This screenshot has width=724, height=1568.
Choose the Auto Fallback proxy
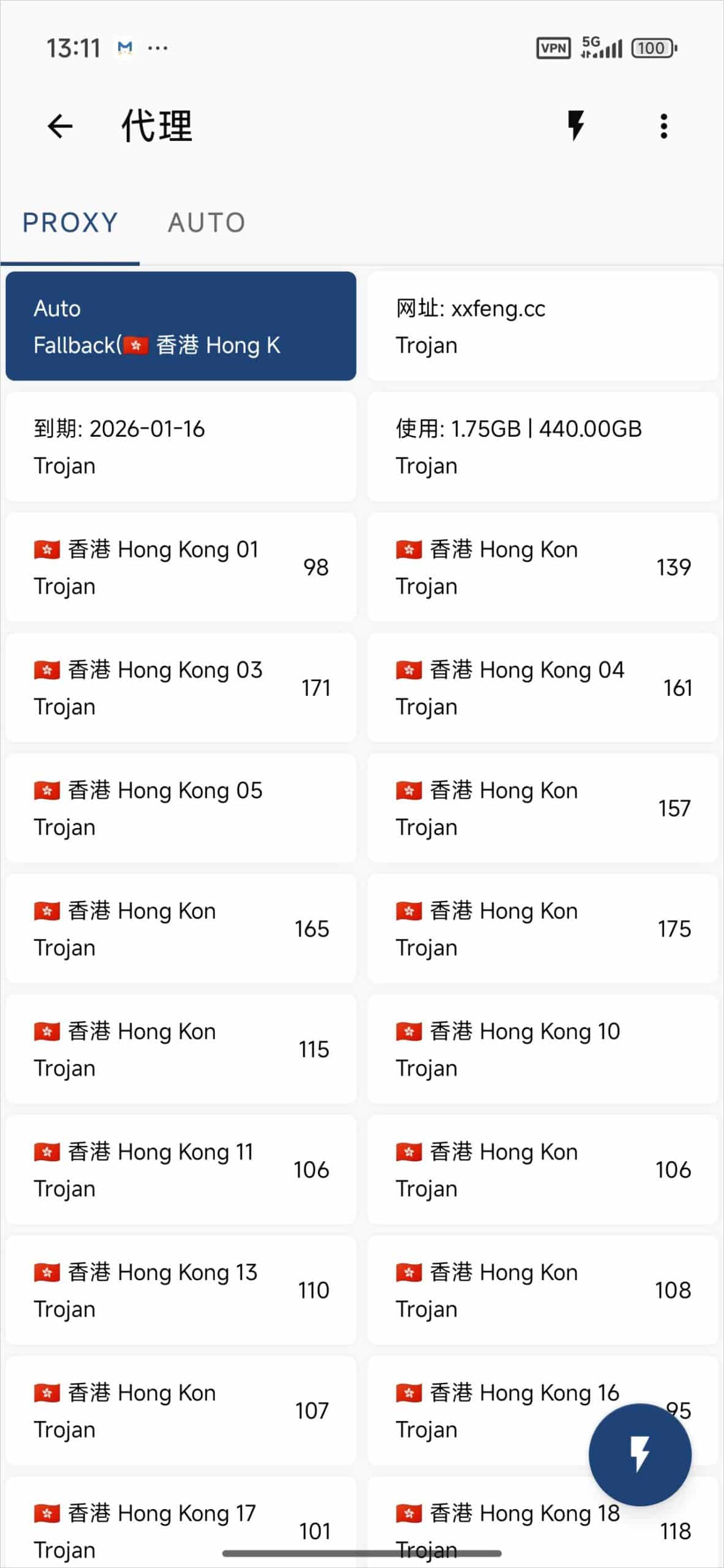tap(181, 326)
